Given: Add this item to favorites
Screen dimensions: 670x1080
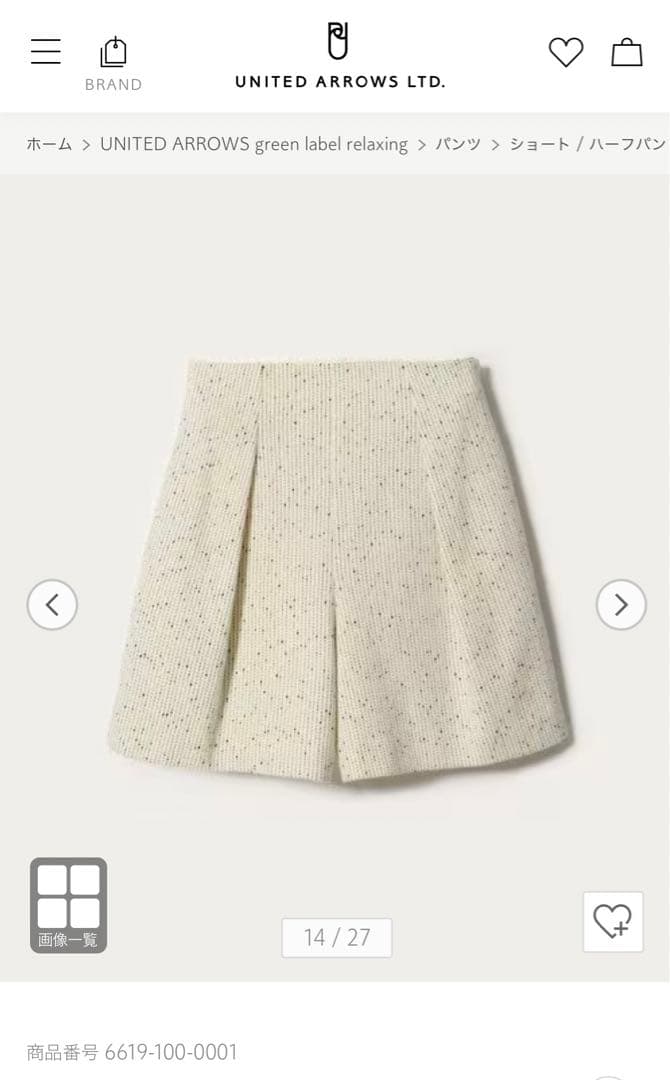Looking at the screenshot, I should [613, 921].
